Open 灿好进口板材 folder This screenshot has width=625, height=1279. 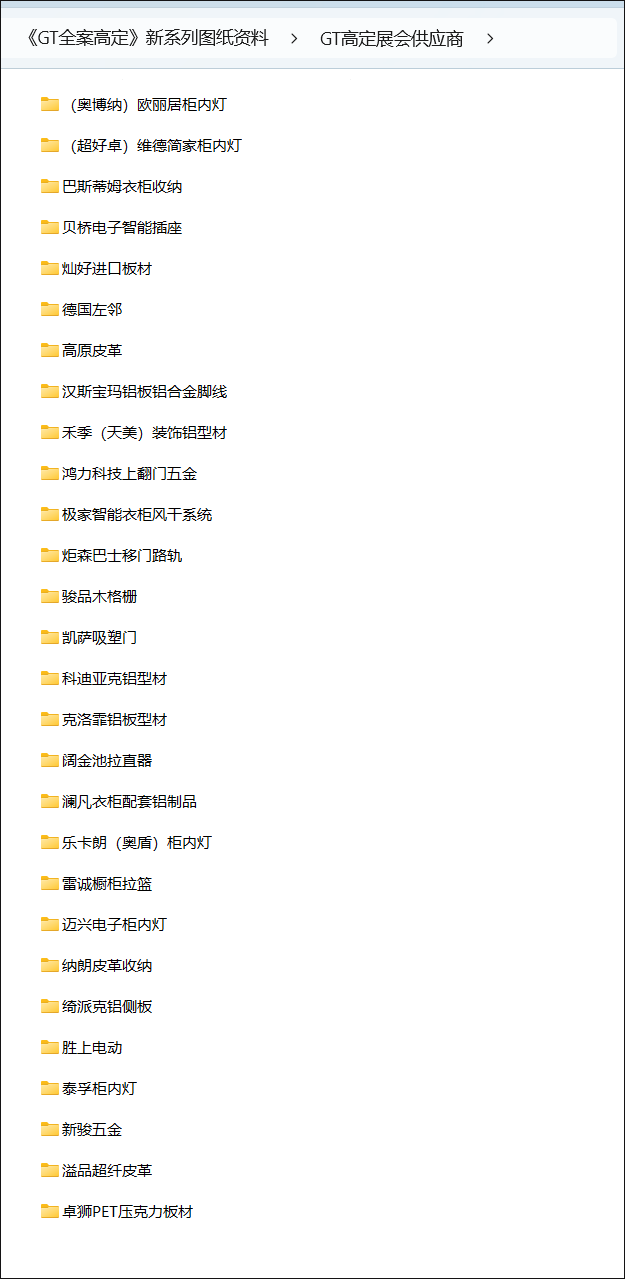[106, 269]
